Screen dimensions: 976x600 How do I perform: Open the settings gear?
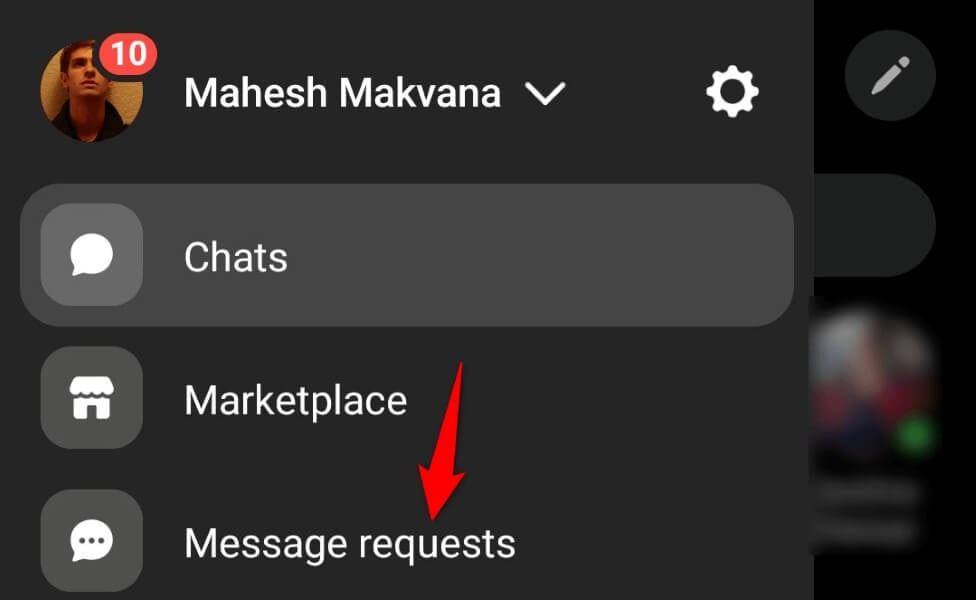point(732,93)
